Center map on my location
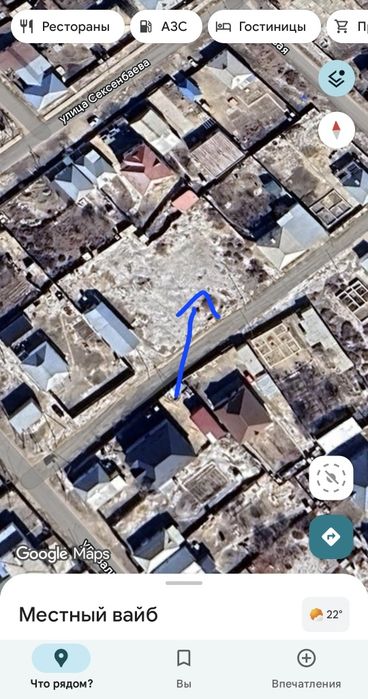The image size is (368, 699). pyautogui.click(x=331, y=478)
